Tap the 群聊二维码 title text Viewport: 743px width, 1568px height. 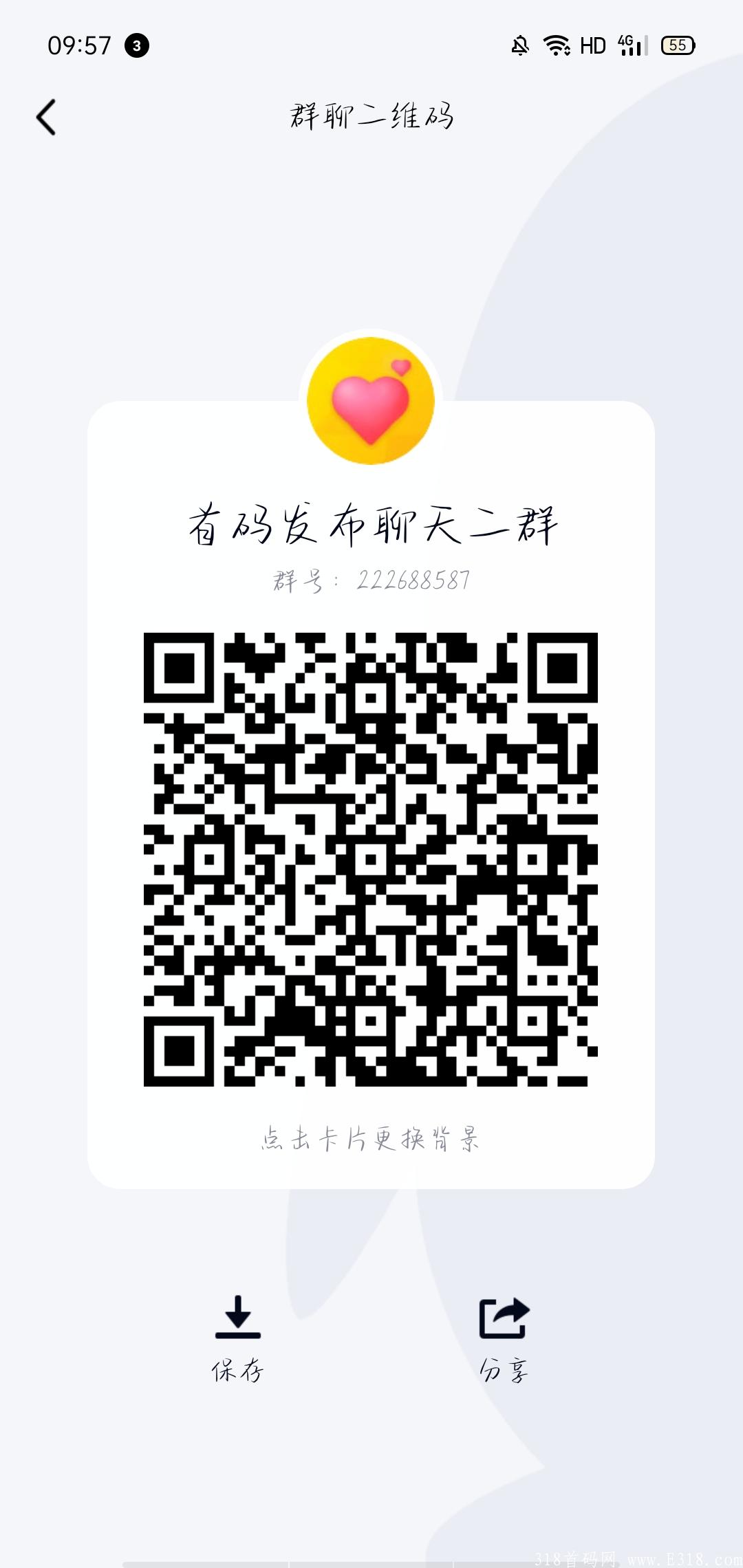[371, 117]
